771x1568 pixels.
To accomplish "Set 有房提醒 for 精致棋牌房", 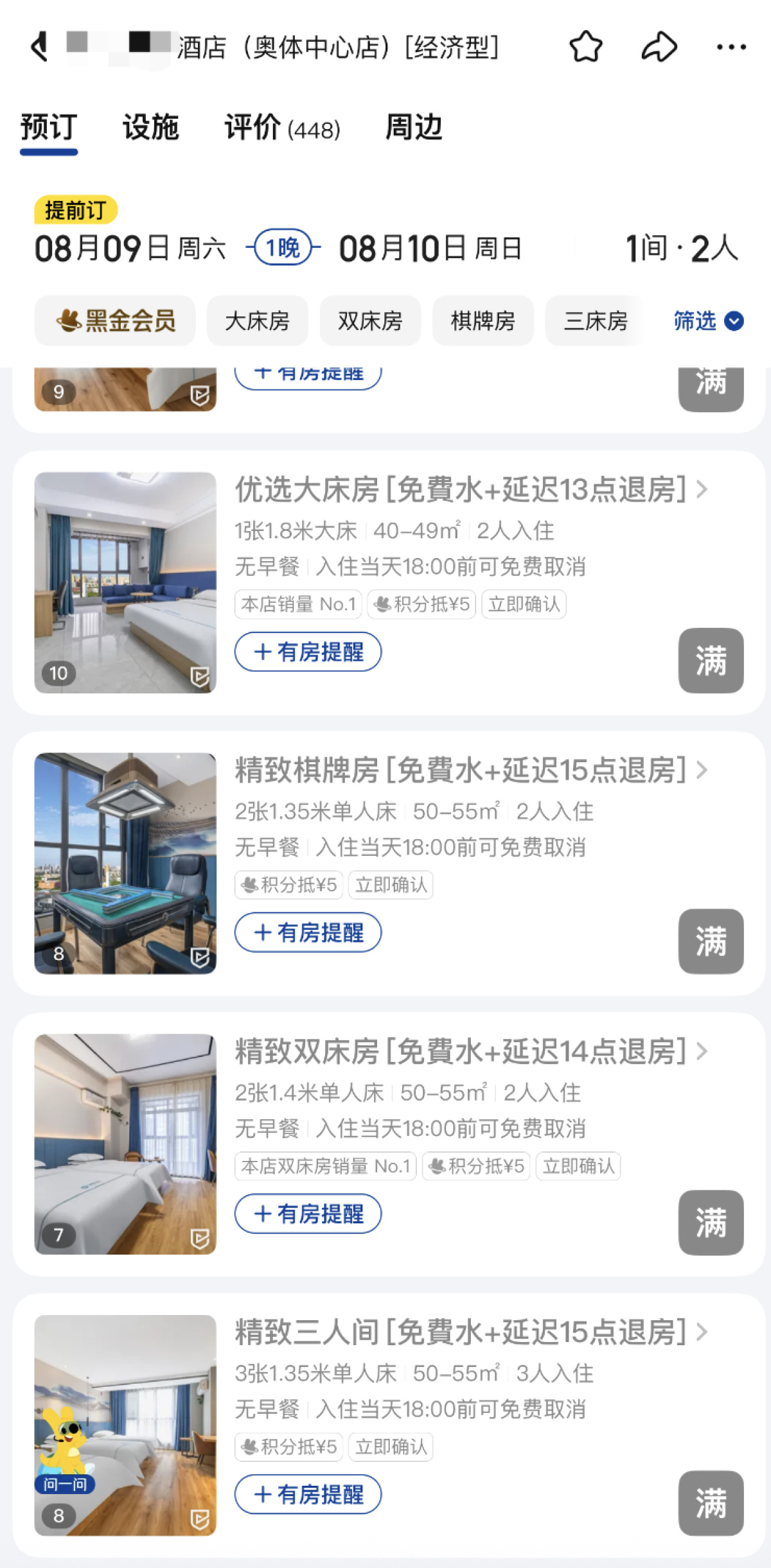I will (x=308, y=932).
